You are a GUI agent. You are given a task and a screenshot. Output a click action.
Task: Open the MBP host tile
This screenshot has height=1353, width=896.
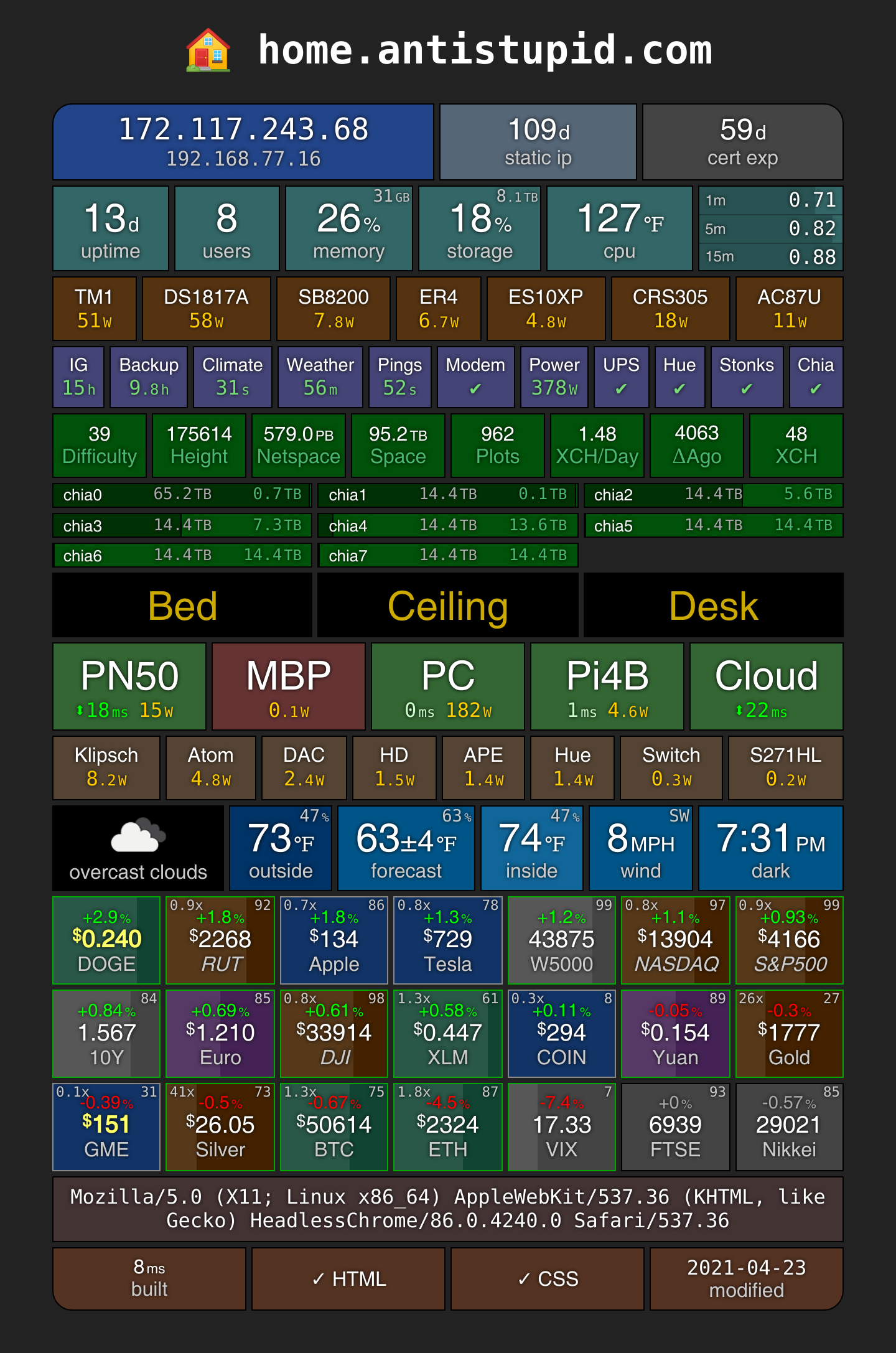pos(289,686)
